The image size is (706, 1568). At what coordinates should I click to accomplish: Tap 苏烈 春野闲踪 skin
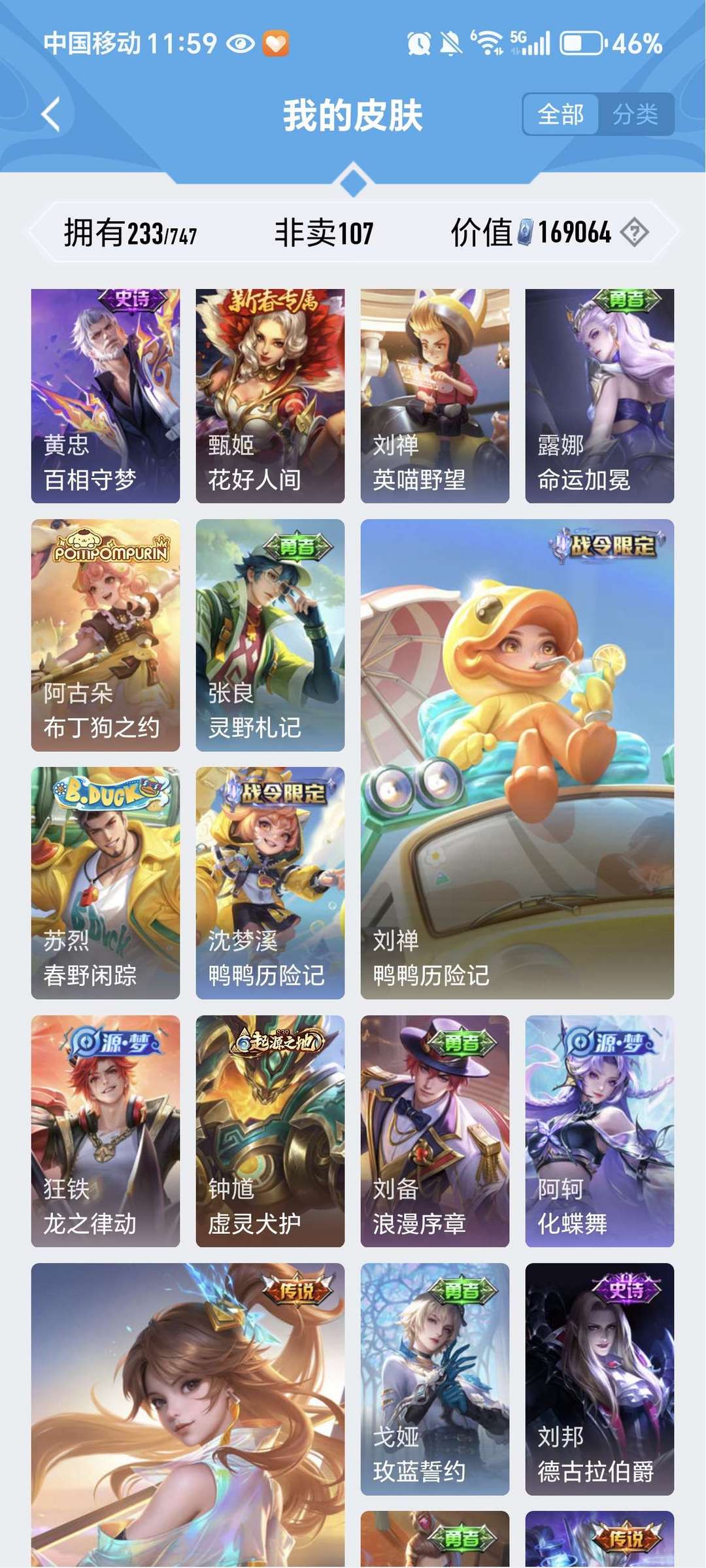[x=105, y=883]
